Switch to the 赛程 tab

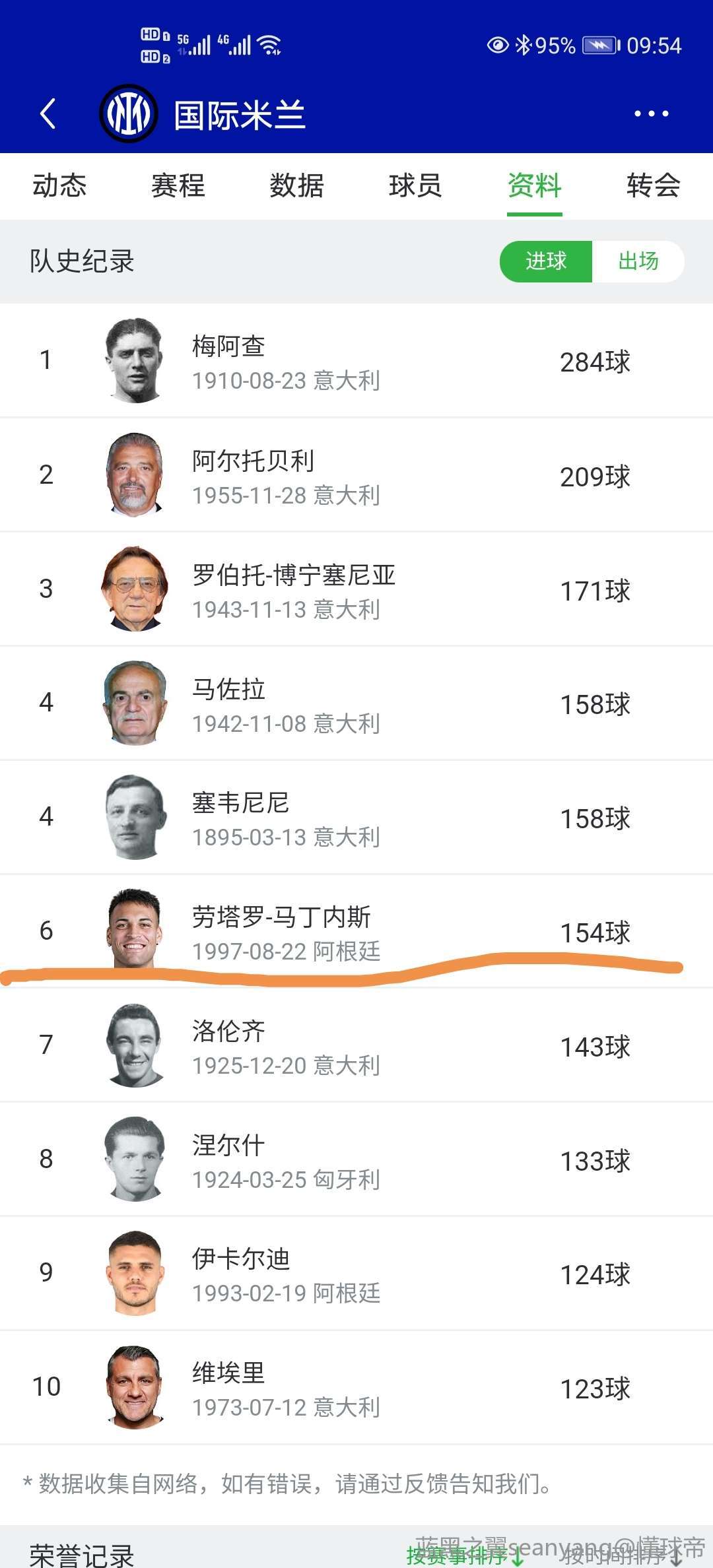coord(178,185)
